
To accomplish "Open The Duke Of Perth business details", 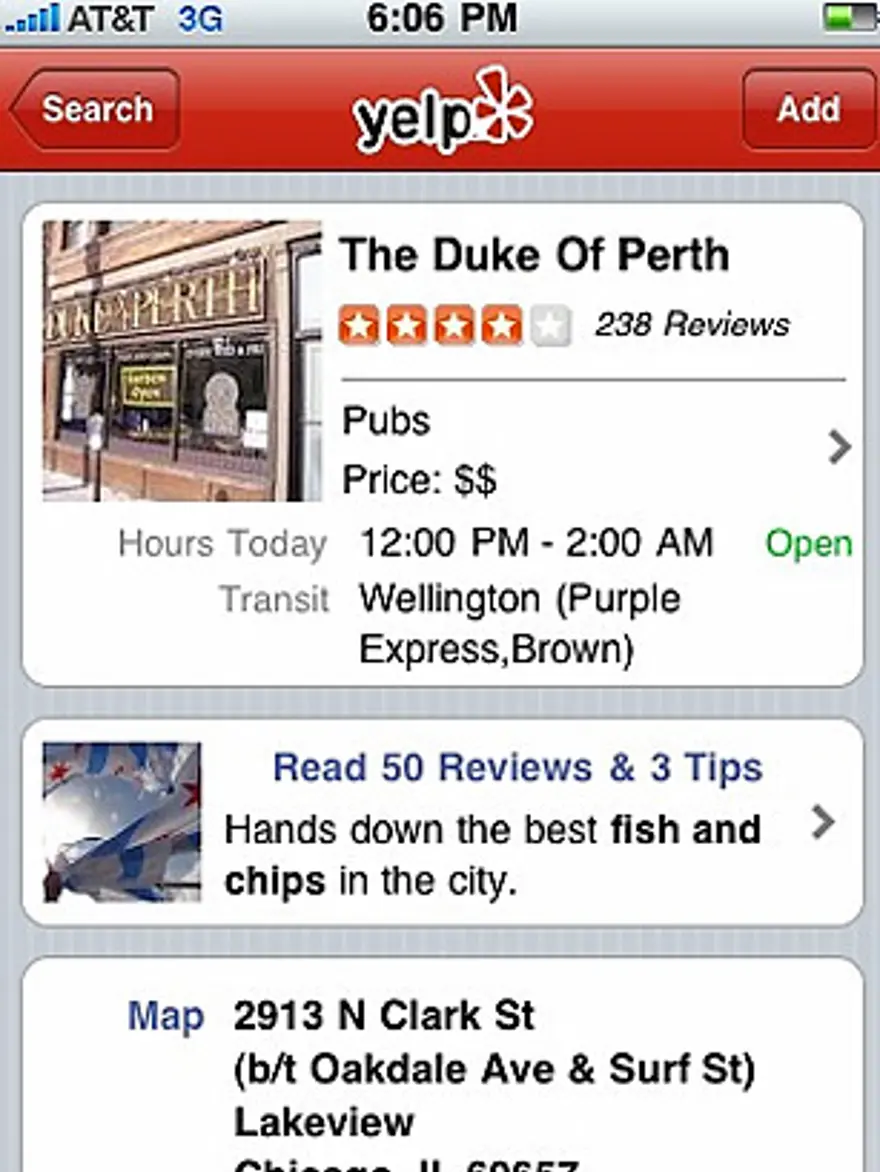I will point(838,448).
